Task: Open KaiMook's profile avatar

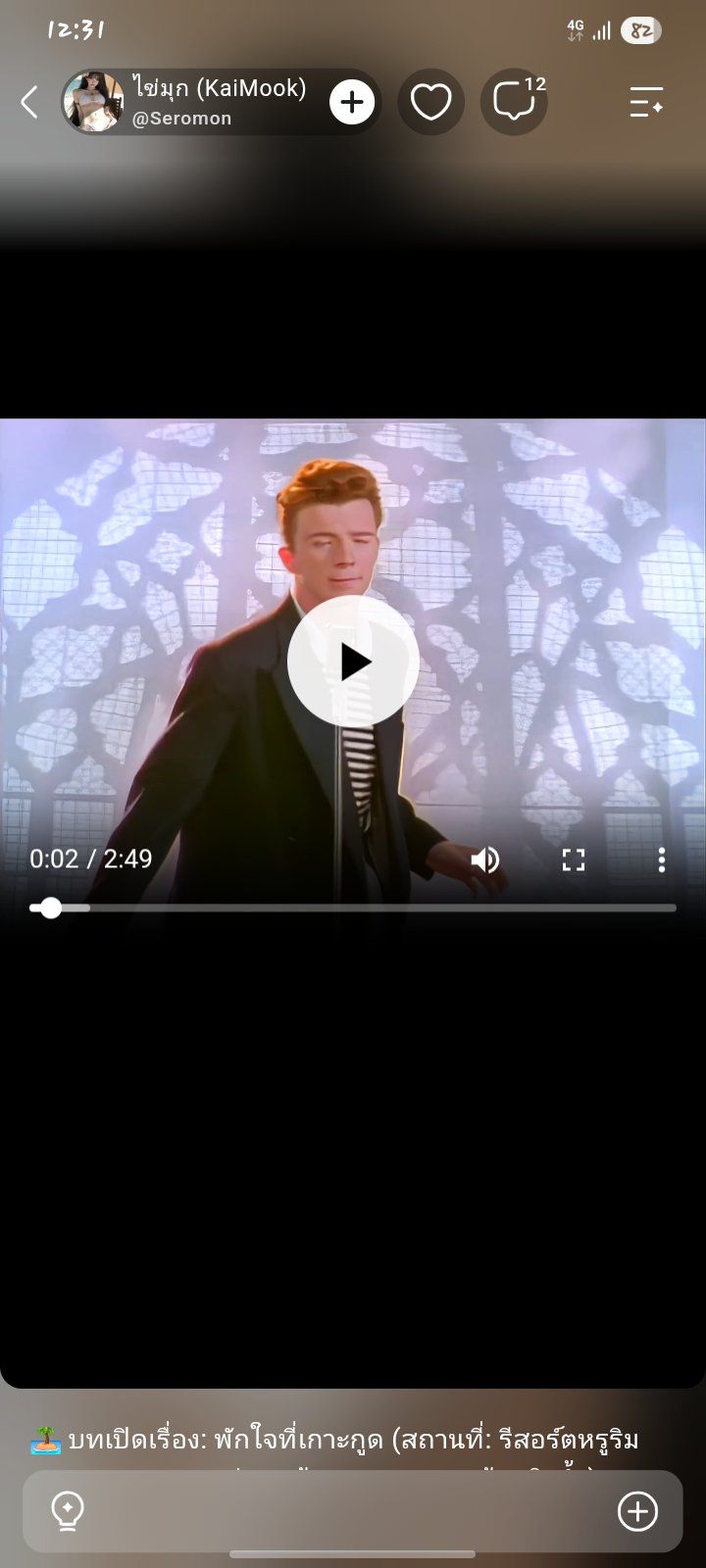Action: pyautogui.click(x=94, y=102)
